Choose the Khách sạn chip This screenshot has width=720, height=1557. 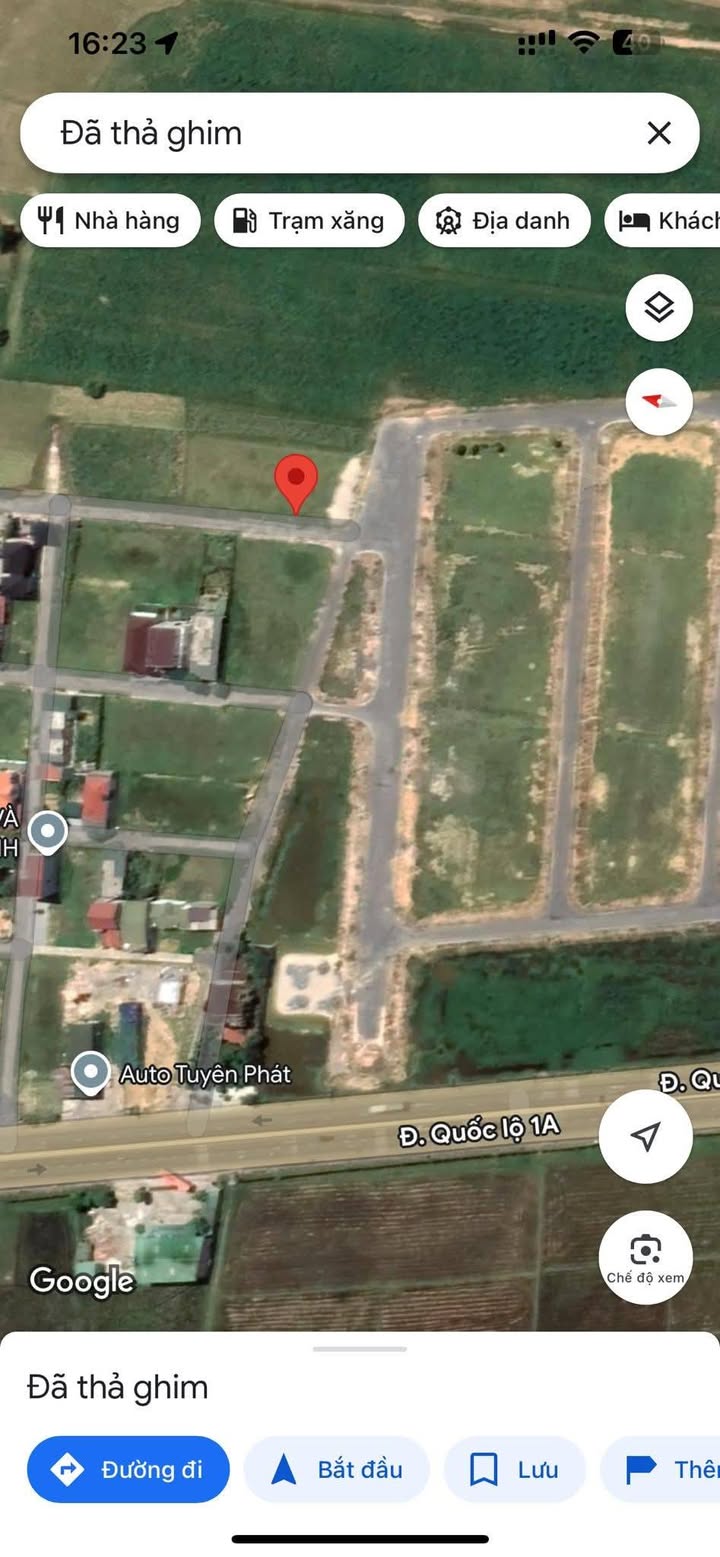point(663,220)
